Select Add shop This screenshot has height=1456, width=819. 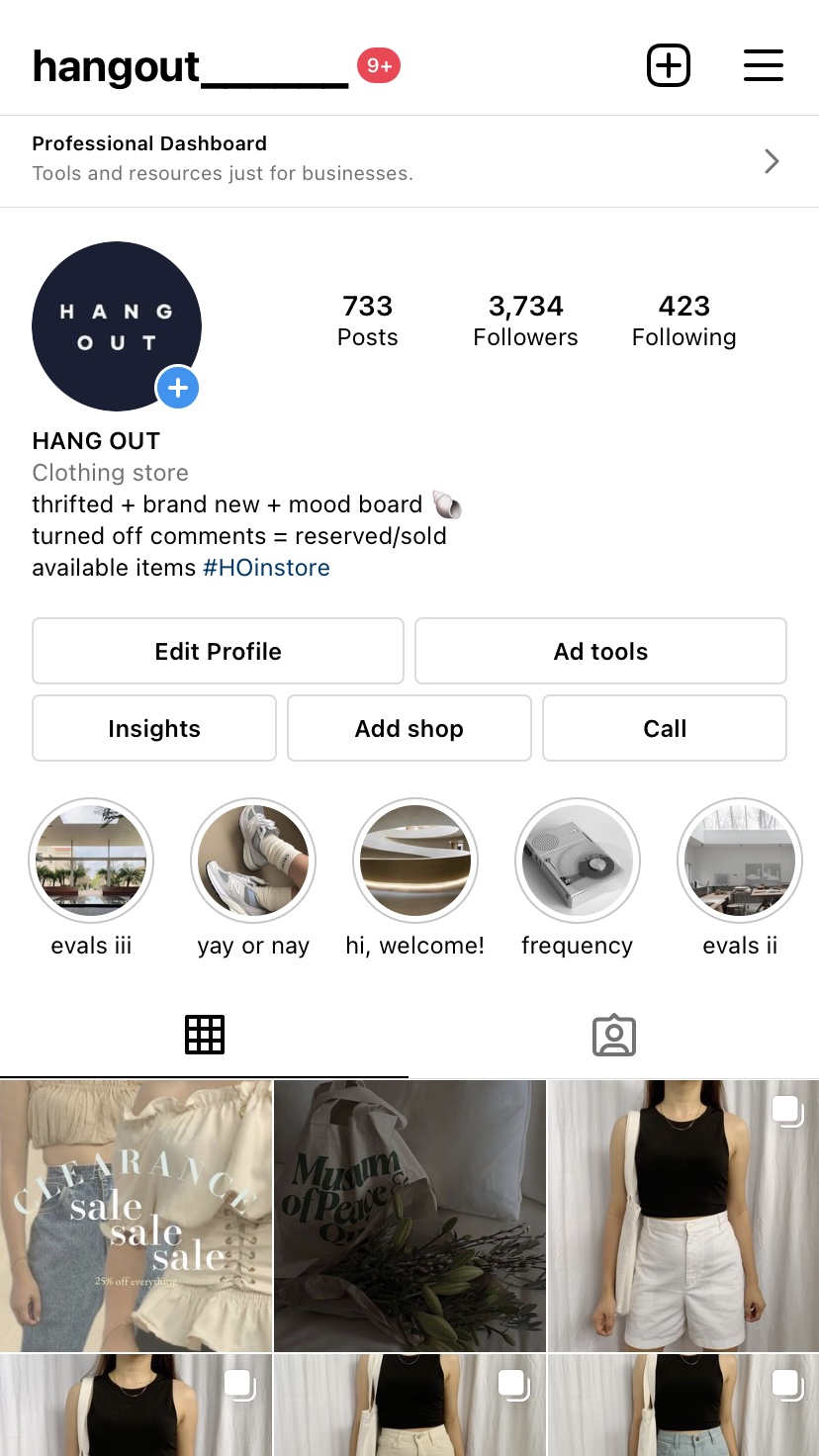pyautogui.click(x=409, y=728)
